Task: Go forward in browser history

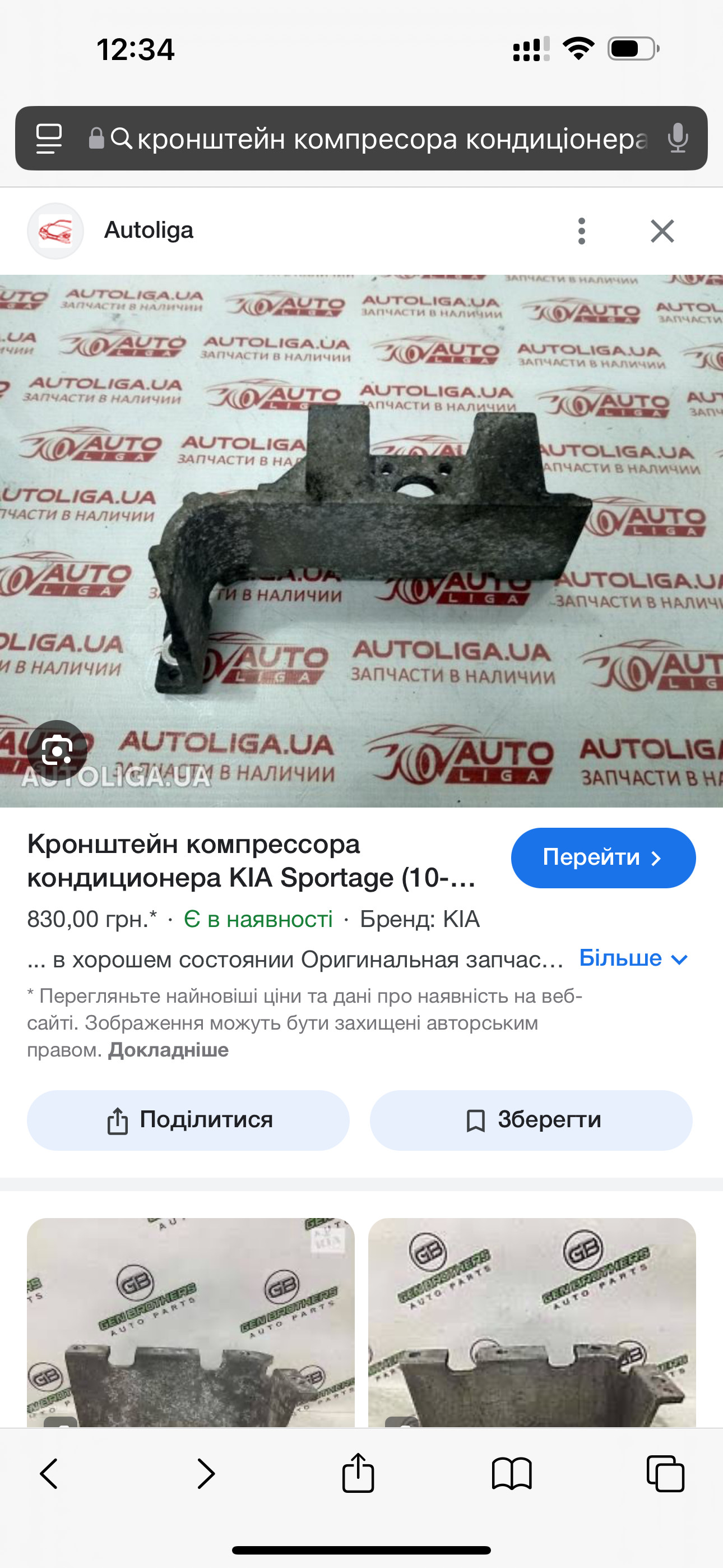Action: tap(206, 1474)
